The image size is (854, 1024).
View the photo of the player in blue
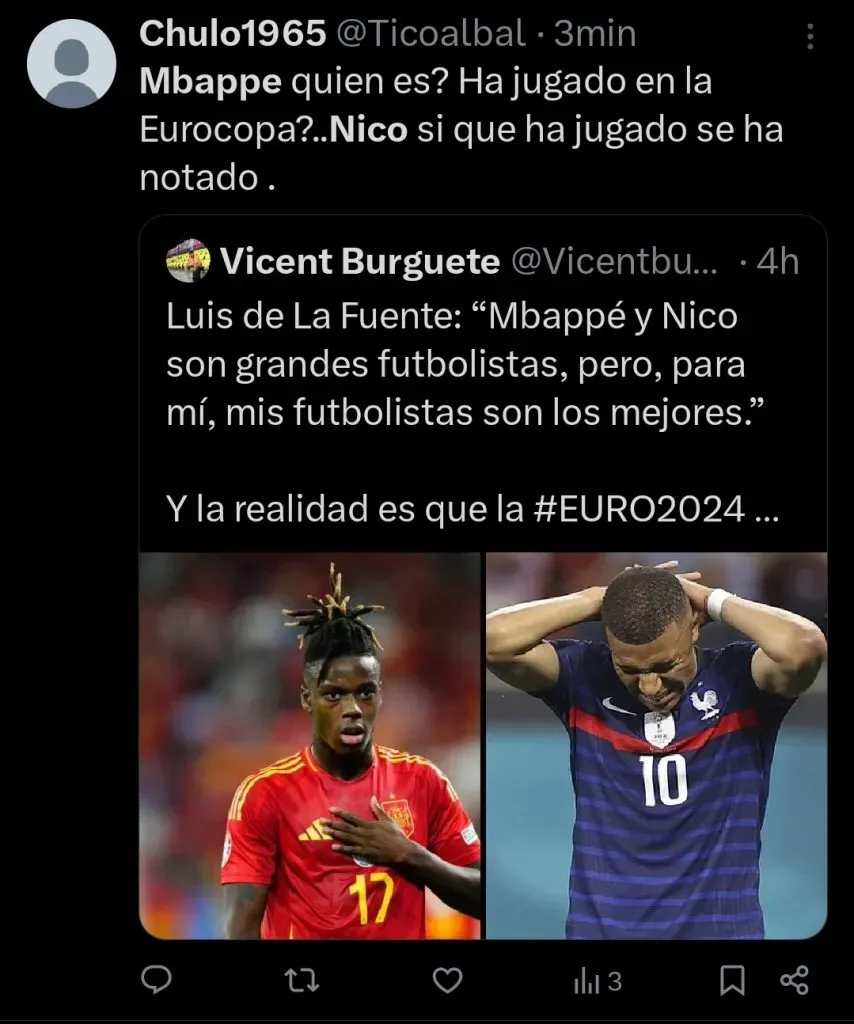pos(657,745)
